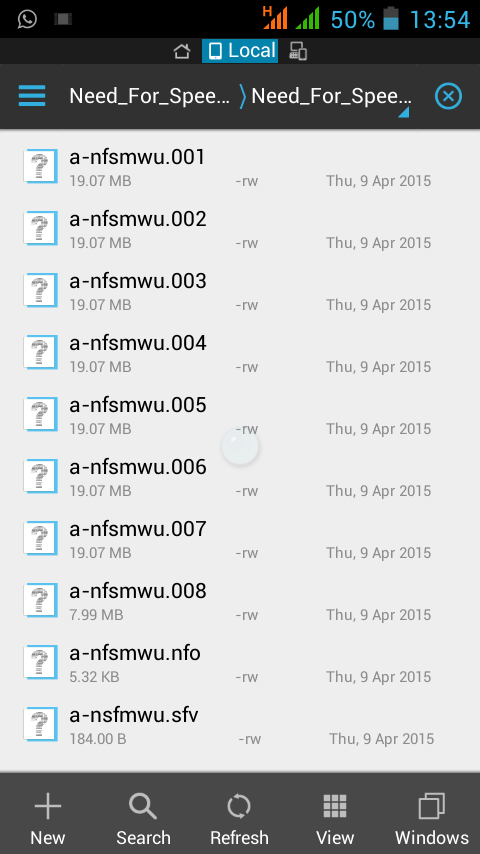Refresh the file list
Image resolution: width=480 pixels, height=854 pixels.
[239, 815]
